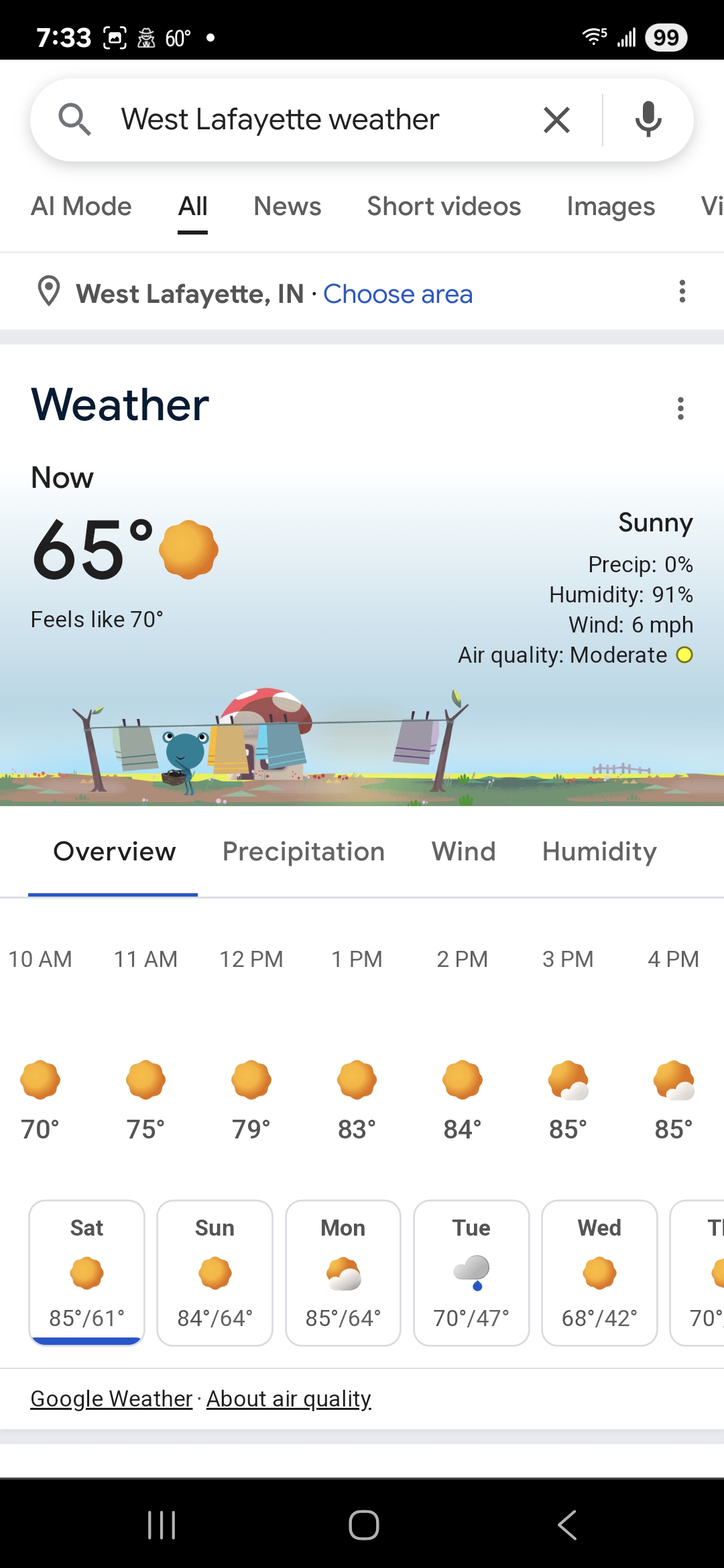Tap the Choose area link
The height and width of the screenshot is (1568, 724).
[398, 294]
